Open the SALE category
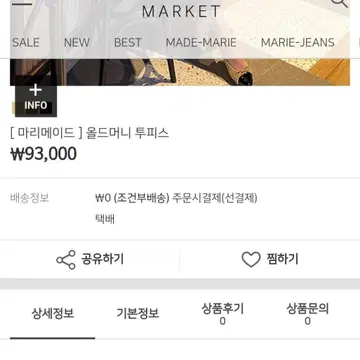The width and height of the screenshot is (360, 360). [26, 43]
